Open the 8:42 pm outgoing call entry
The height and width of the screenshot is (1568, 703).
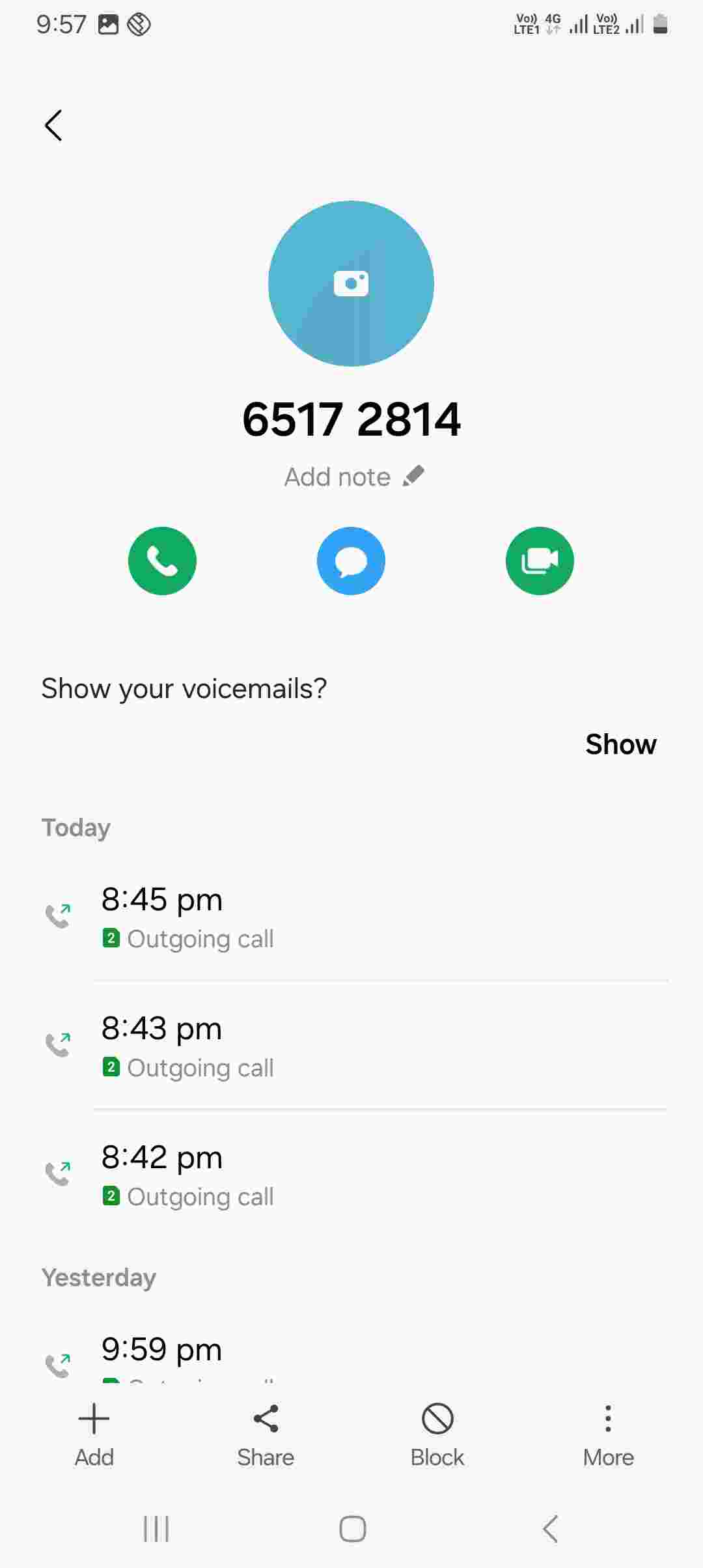coord(351,1175)
